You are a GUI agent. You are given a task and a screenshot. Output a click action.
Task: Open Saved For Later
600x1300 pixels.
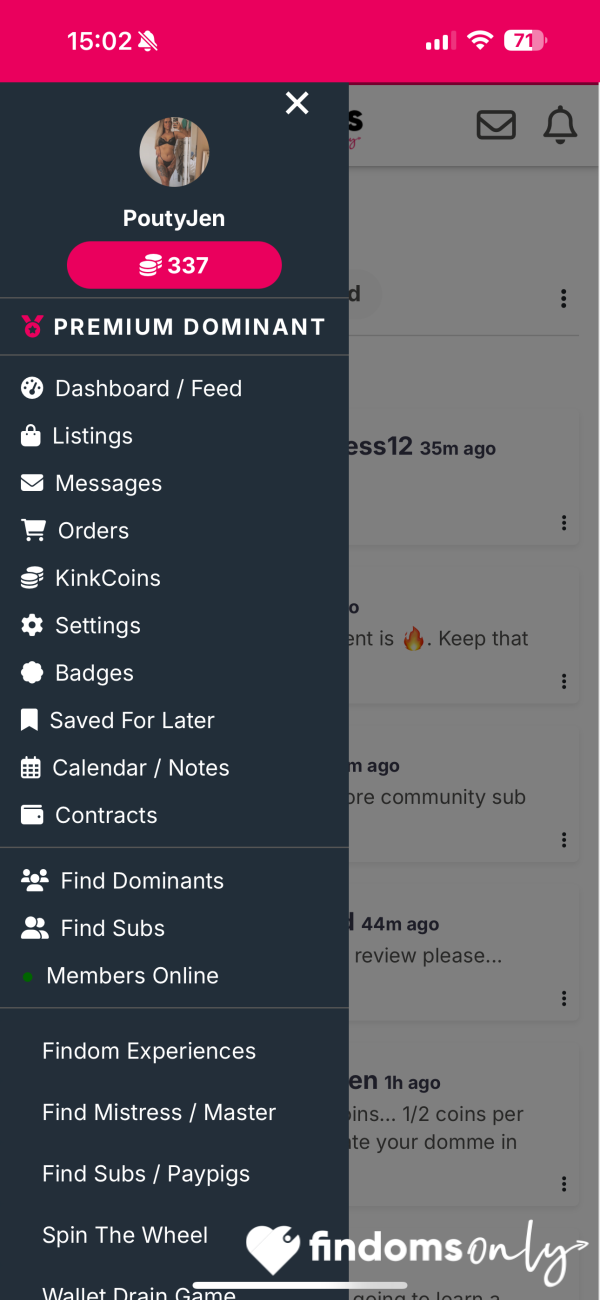[117, 720]
